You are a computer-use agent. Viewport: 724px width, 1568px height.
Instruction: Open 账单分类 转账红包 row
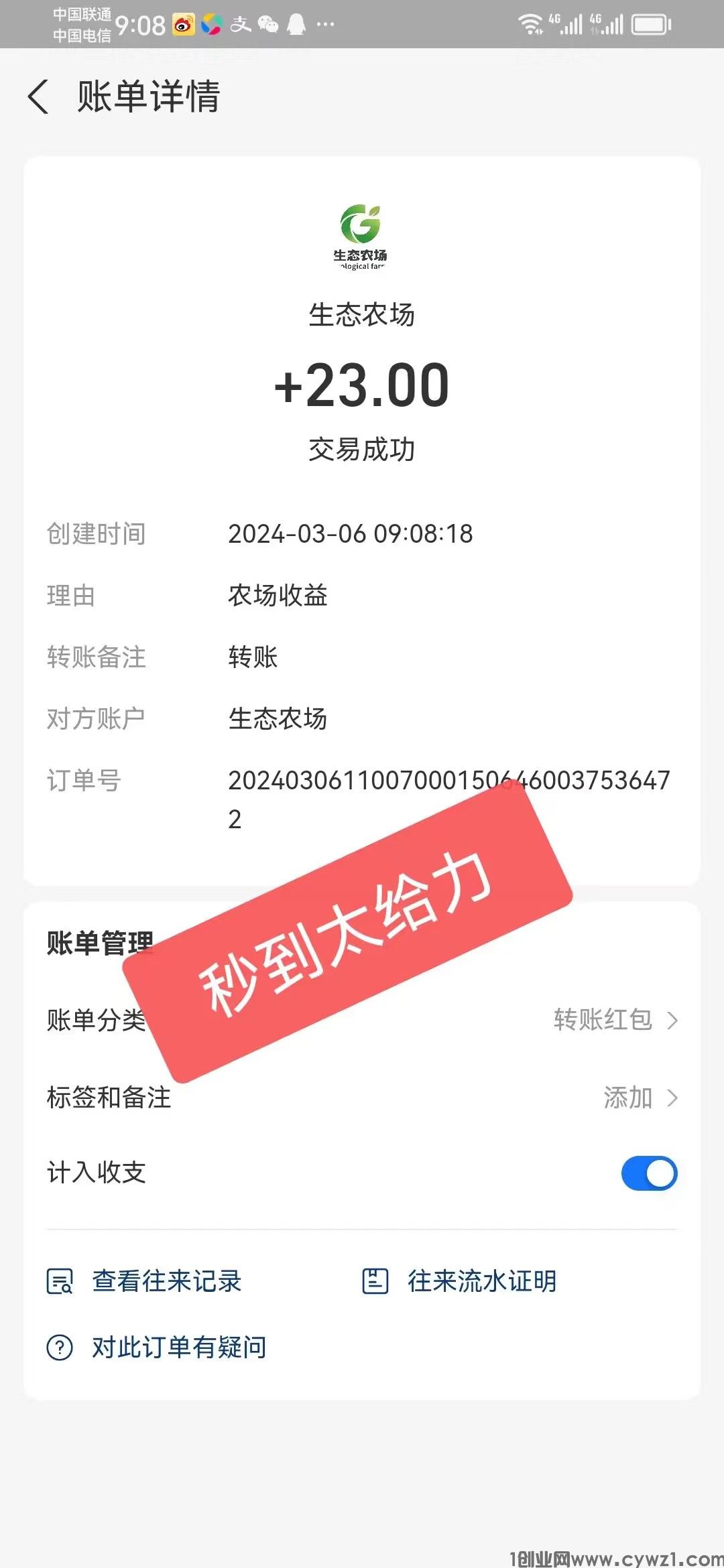point(615,1020)
